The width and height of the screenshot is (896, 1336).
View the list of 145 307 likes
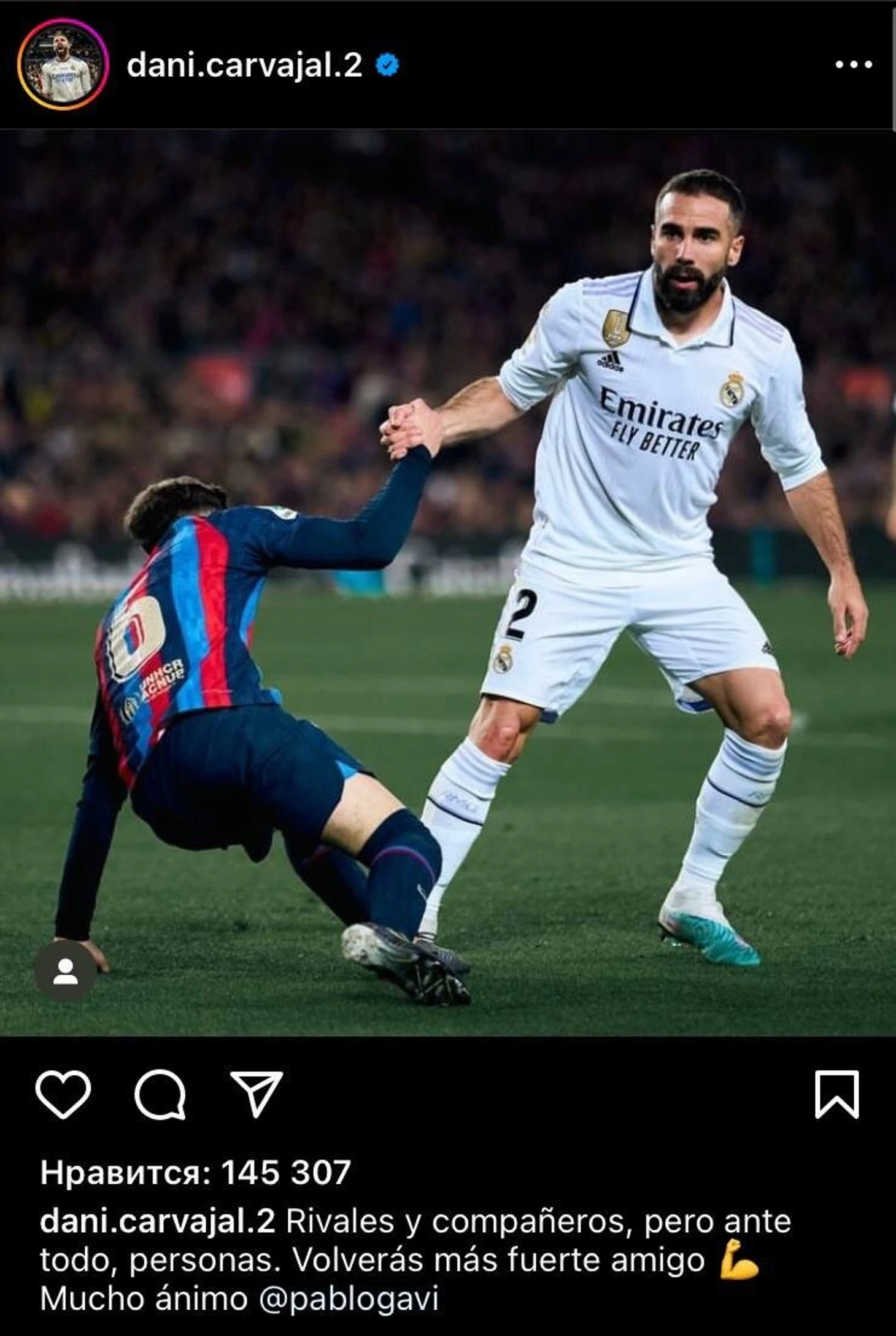click(x=195, y=1172)
